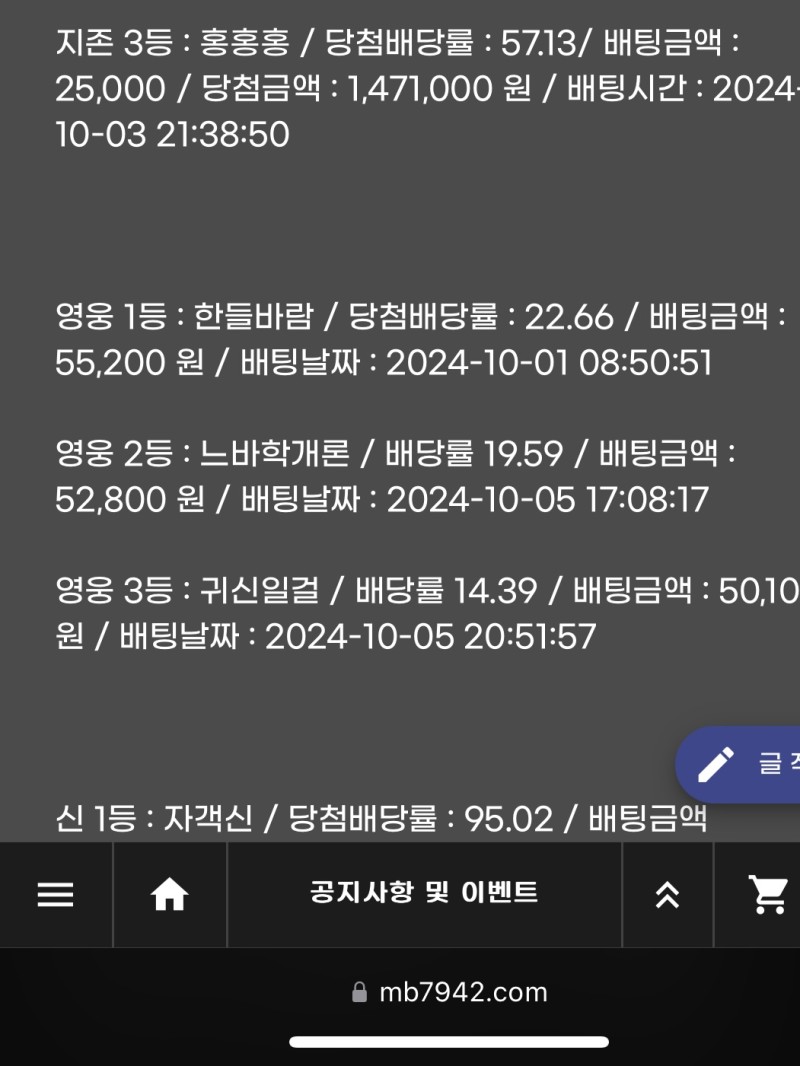
Task: Jump to top with double-chevron icon
Action: (667, 895)
